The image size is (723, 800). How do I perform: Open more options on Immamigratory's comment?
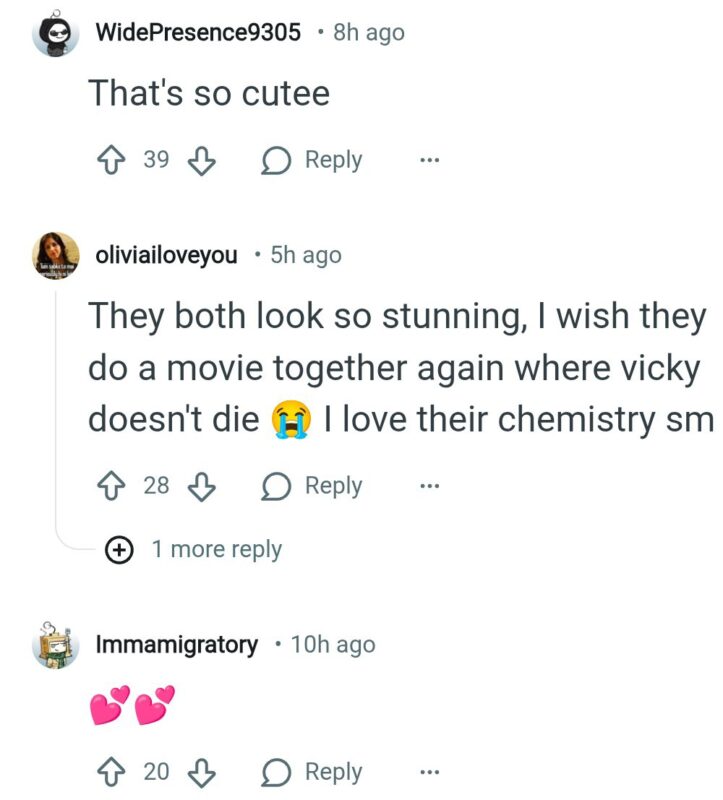coord(429,772)
